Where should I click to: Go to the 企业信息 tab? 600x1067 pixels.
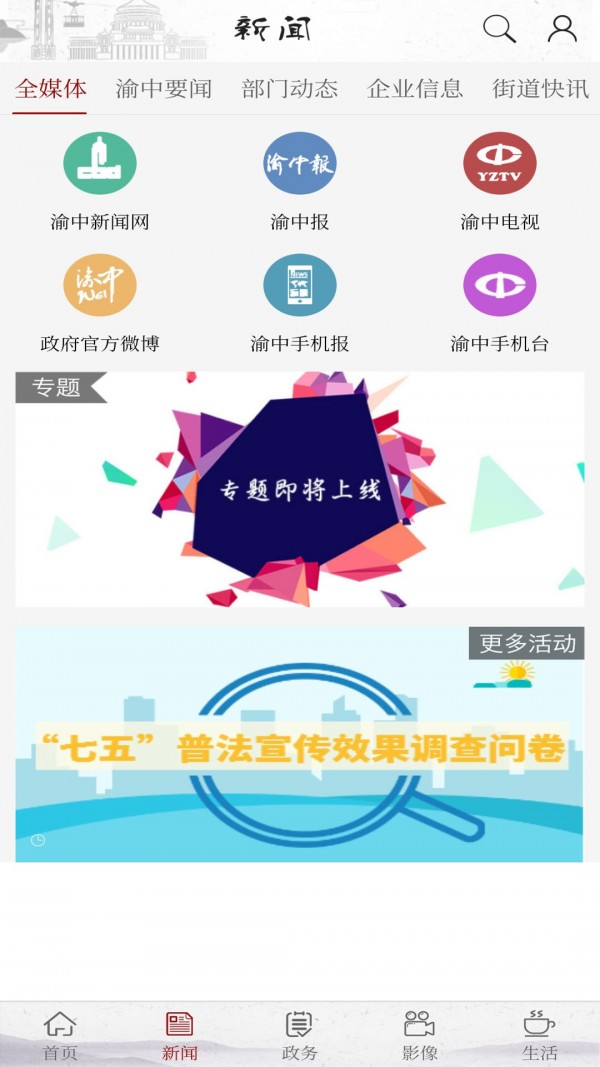(415, 89)
